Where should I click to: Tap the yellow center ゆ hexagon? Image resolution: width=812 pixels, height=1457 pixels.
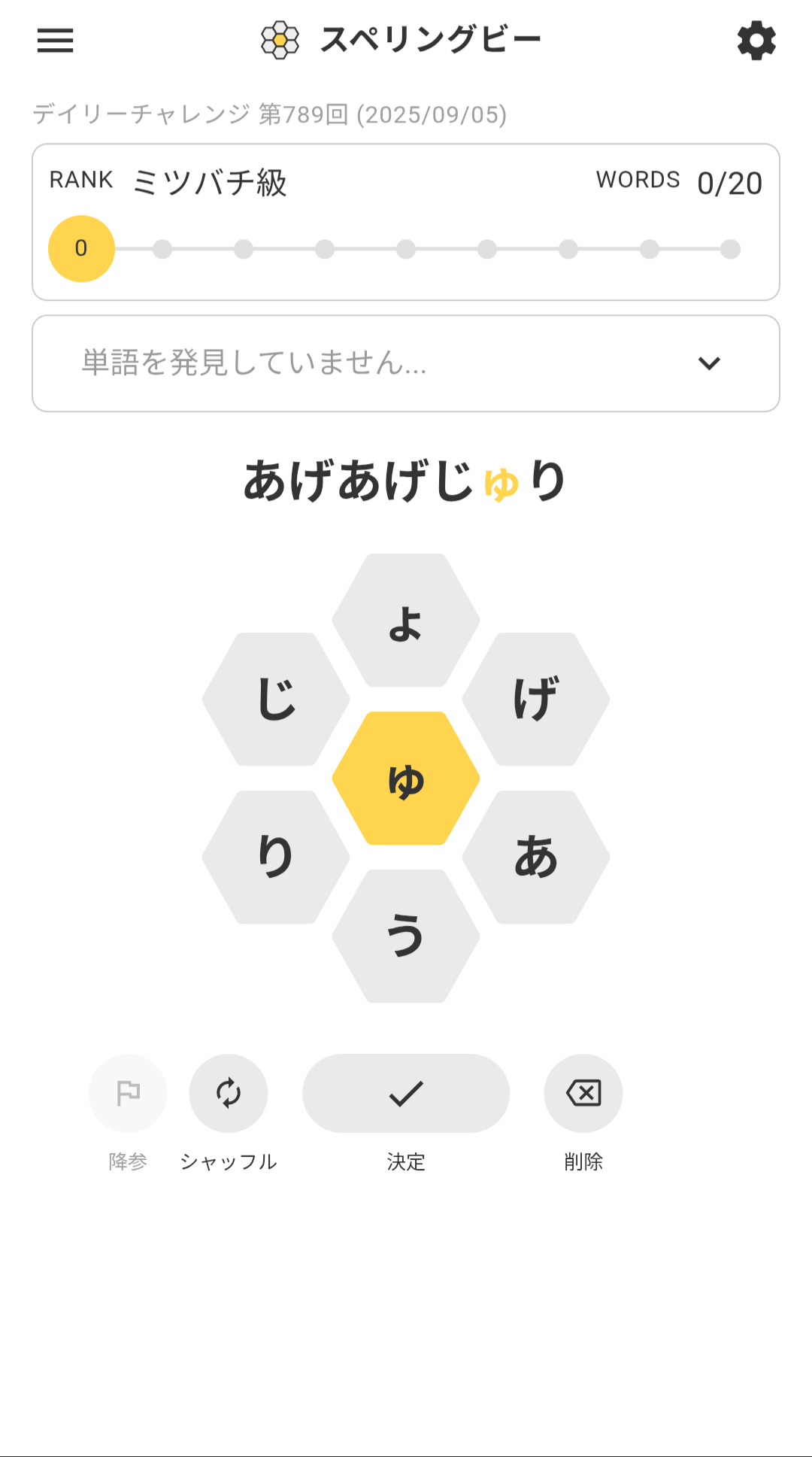coord(406,779)
